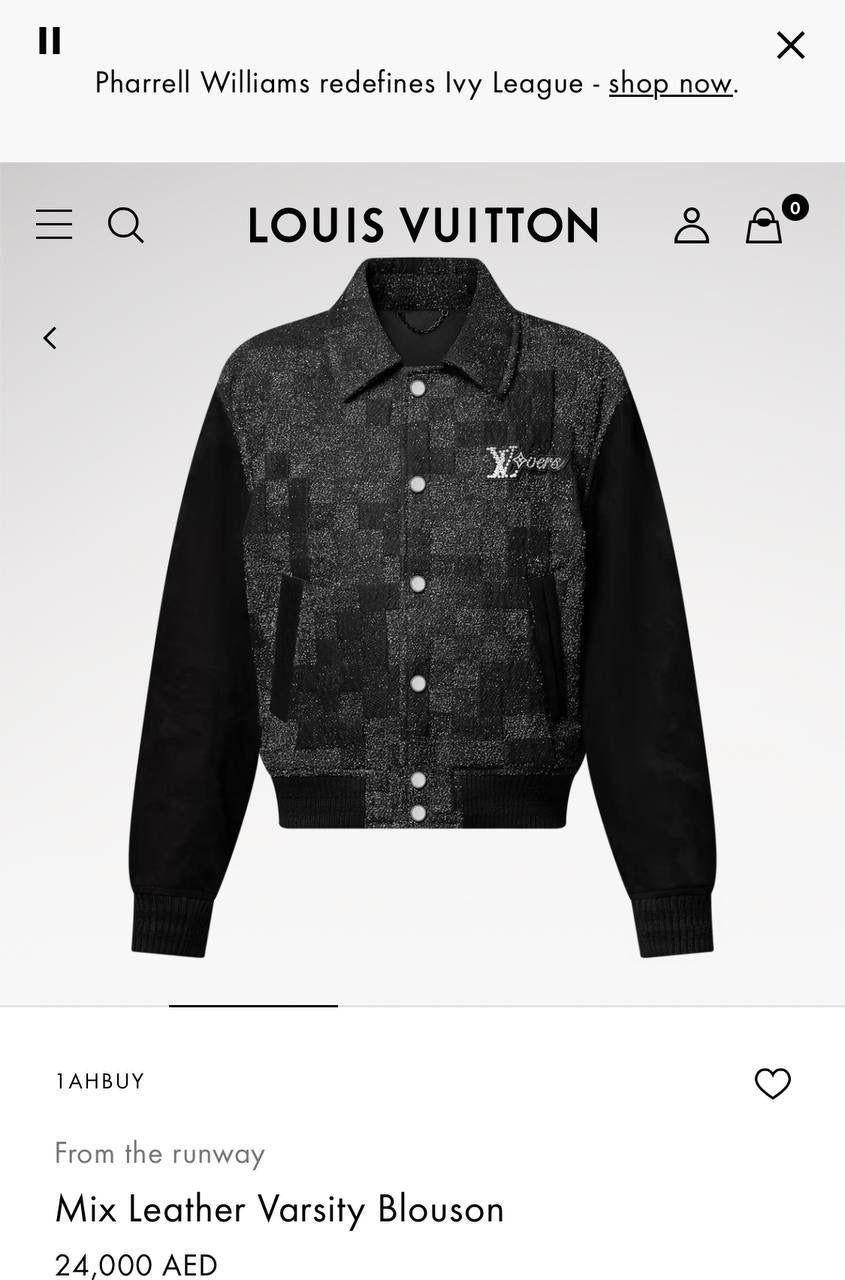Select product reference code 1AHBUY
Viewport: 845px width, 1280px height.
pyautogui.click(x=99, y=1081)
